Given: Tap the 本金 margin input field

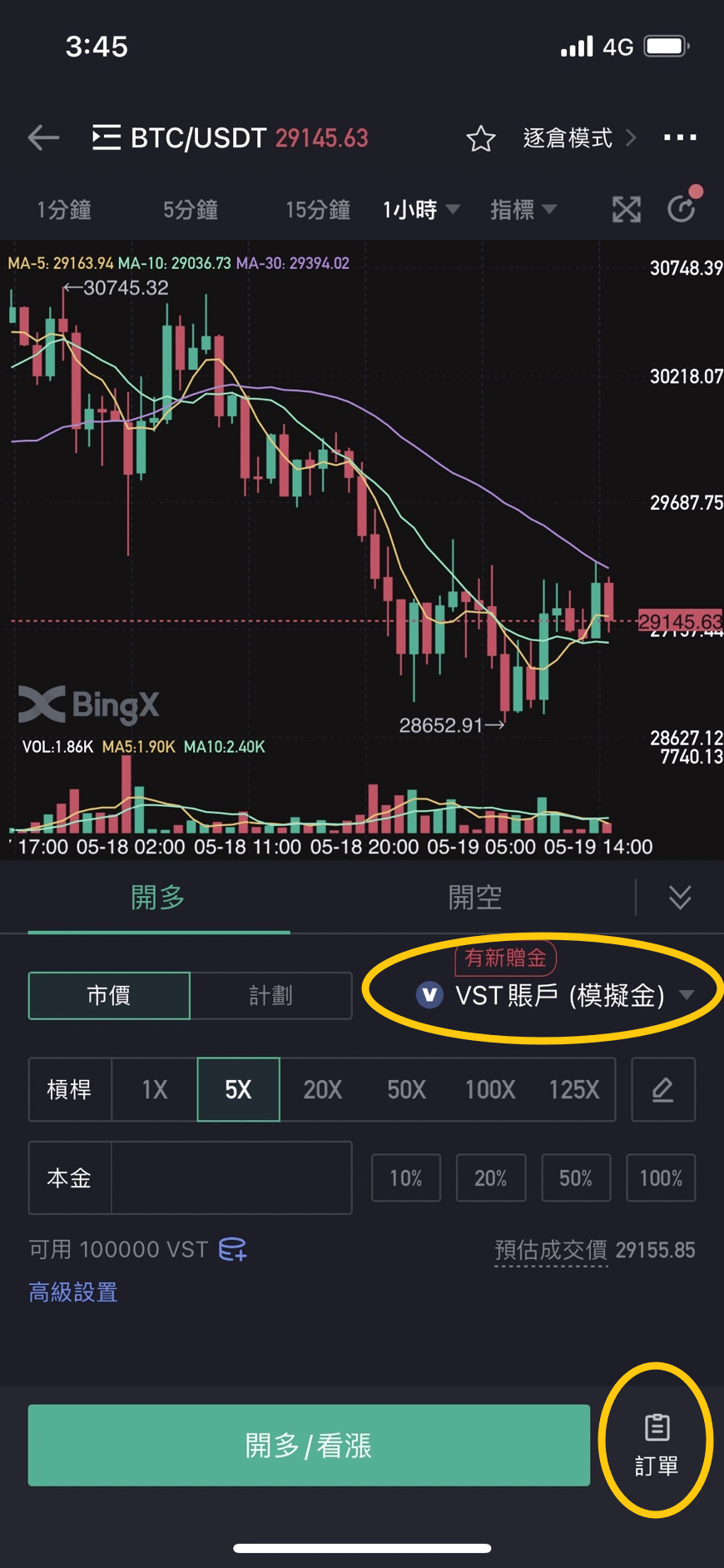Looking at the screenshot, I should [231, 1177].
